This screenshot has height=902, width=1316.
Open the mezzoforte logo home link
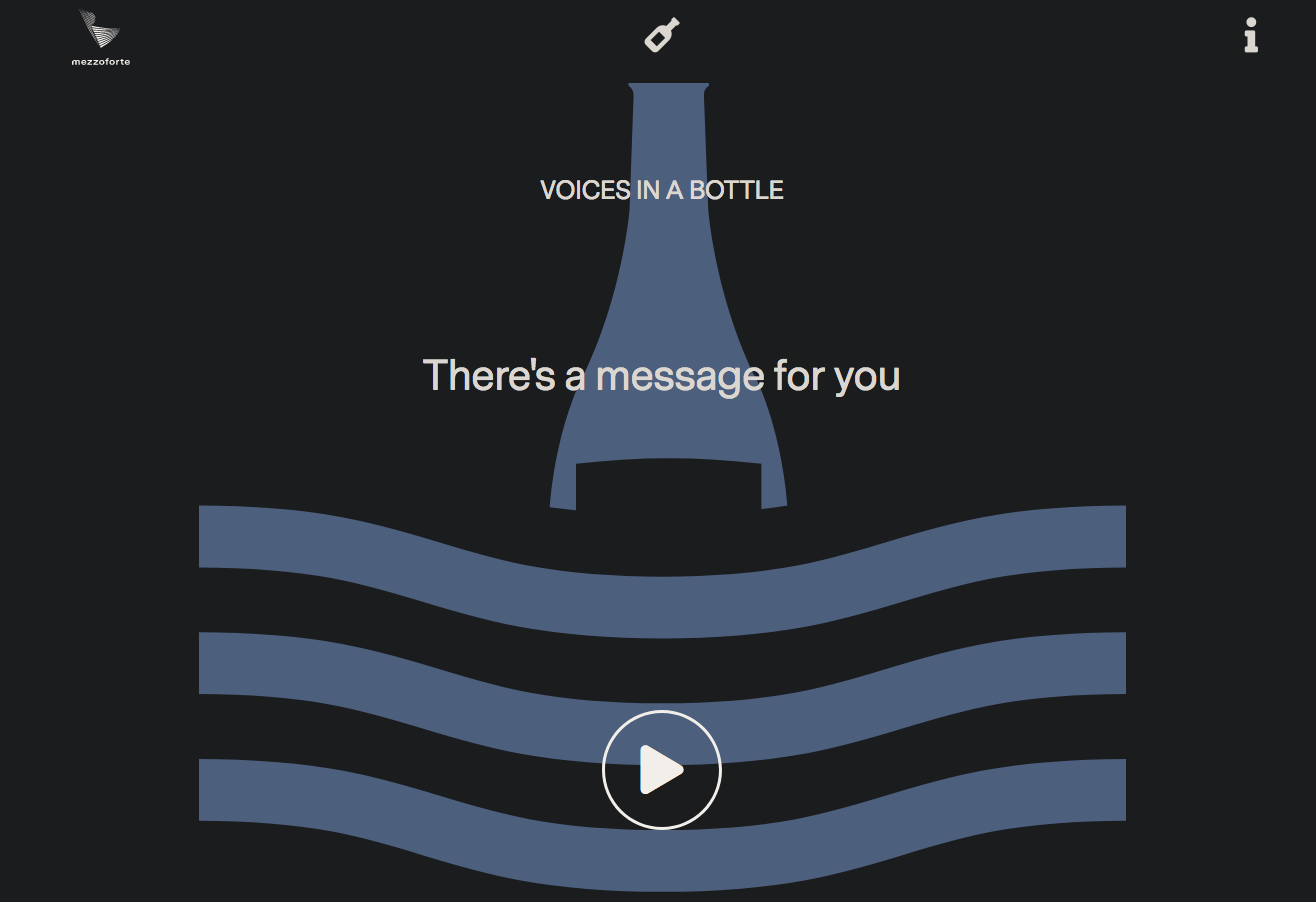click(x=100, y=37)
